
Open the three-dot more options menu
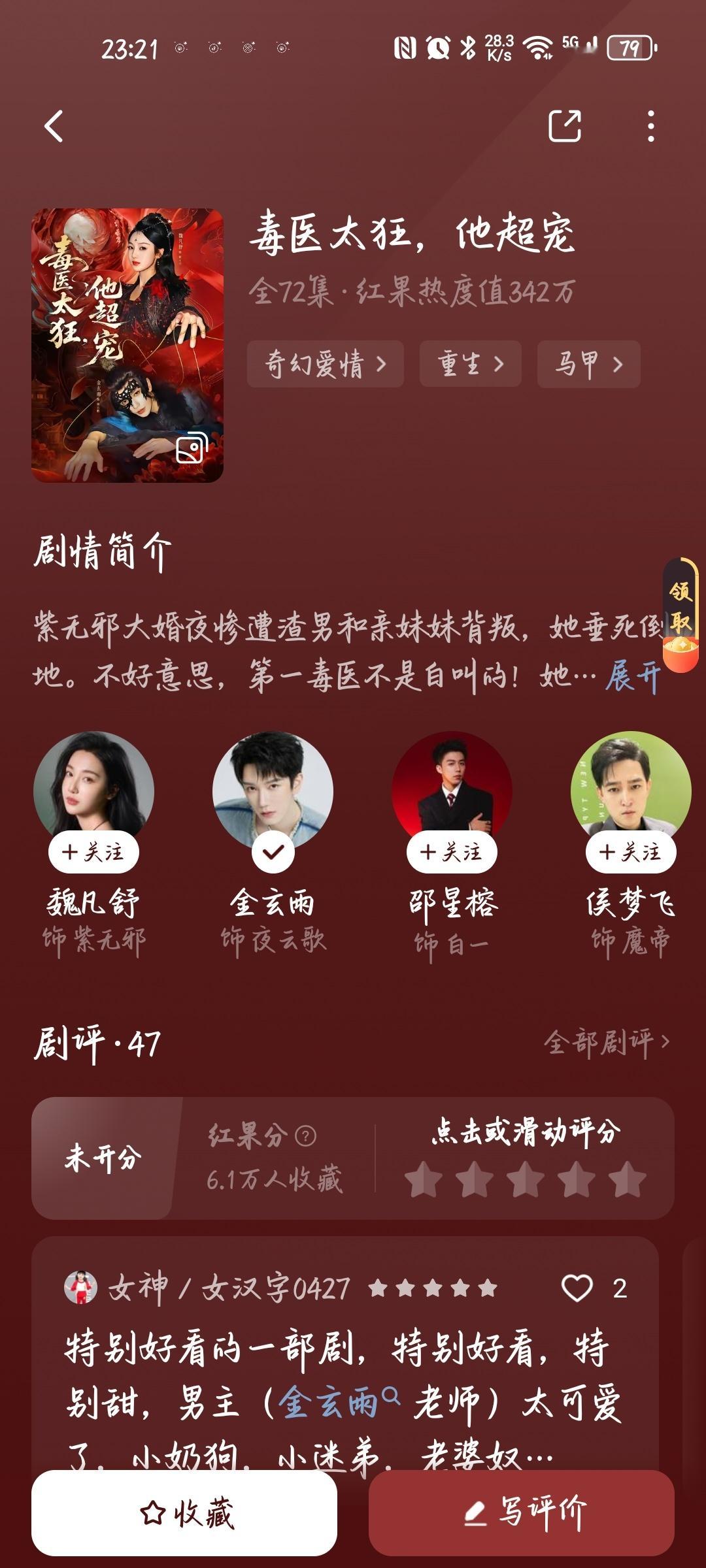tap(649, 126)
